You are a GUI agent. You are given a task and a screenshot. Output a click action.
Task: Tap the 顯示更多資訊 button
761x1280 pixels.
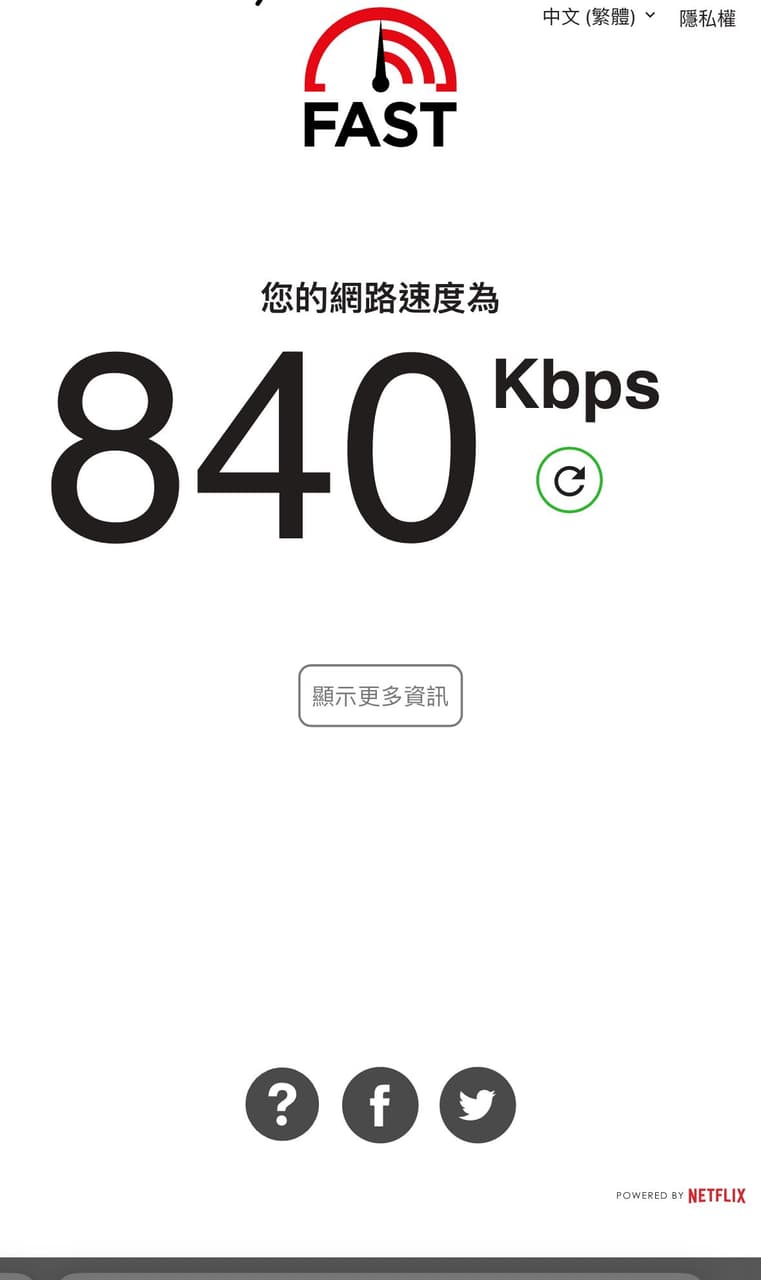(x=380, y=695)
